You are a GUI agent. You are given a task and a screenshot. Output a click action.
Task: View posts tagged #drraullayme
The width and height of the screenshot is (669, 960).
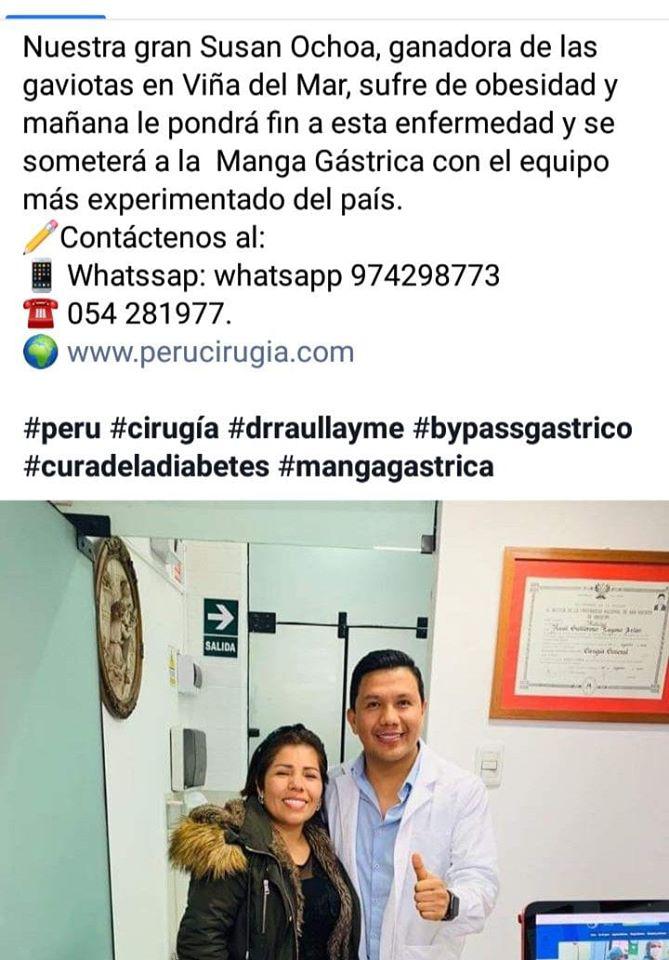[316, 428]
